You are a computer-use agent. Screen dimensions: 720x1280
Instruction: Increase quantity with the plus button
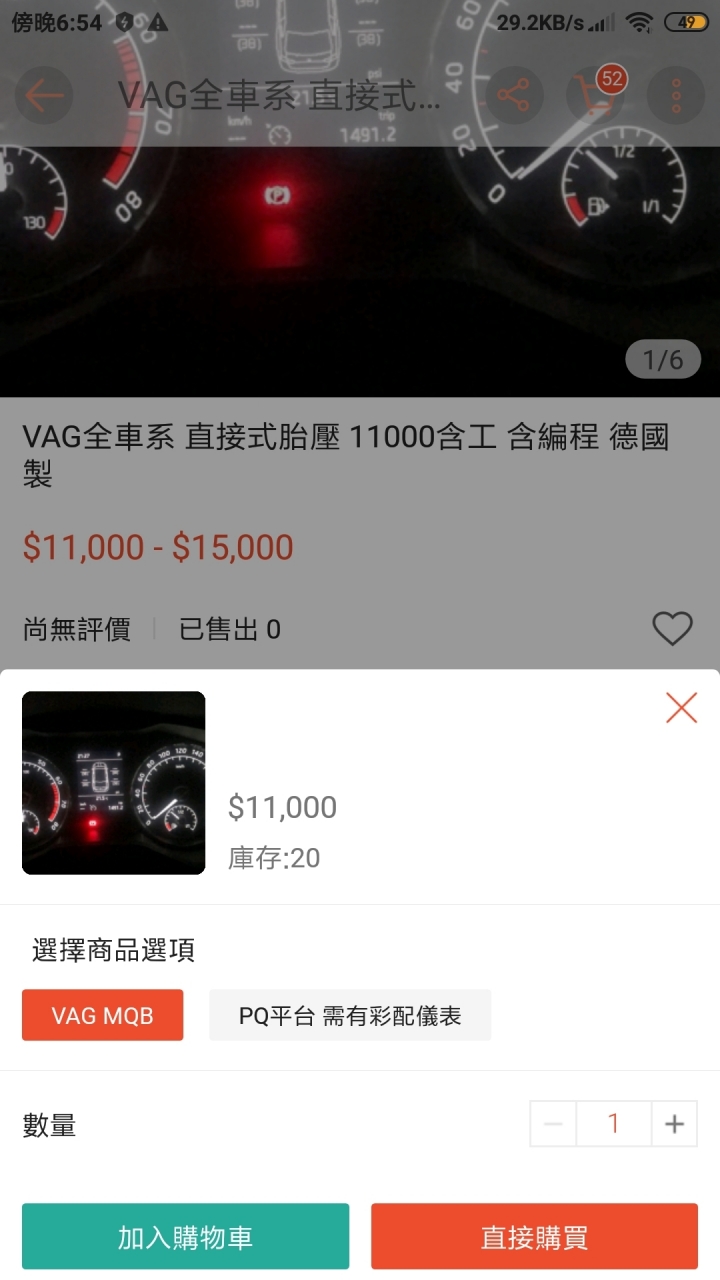(674, 1125)
